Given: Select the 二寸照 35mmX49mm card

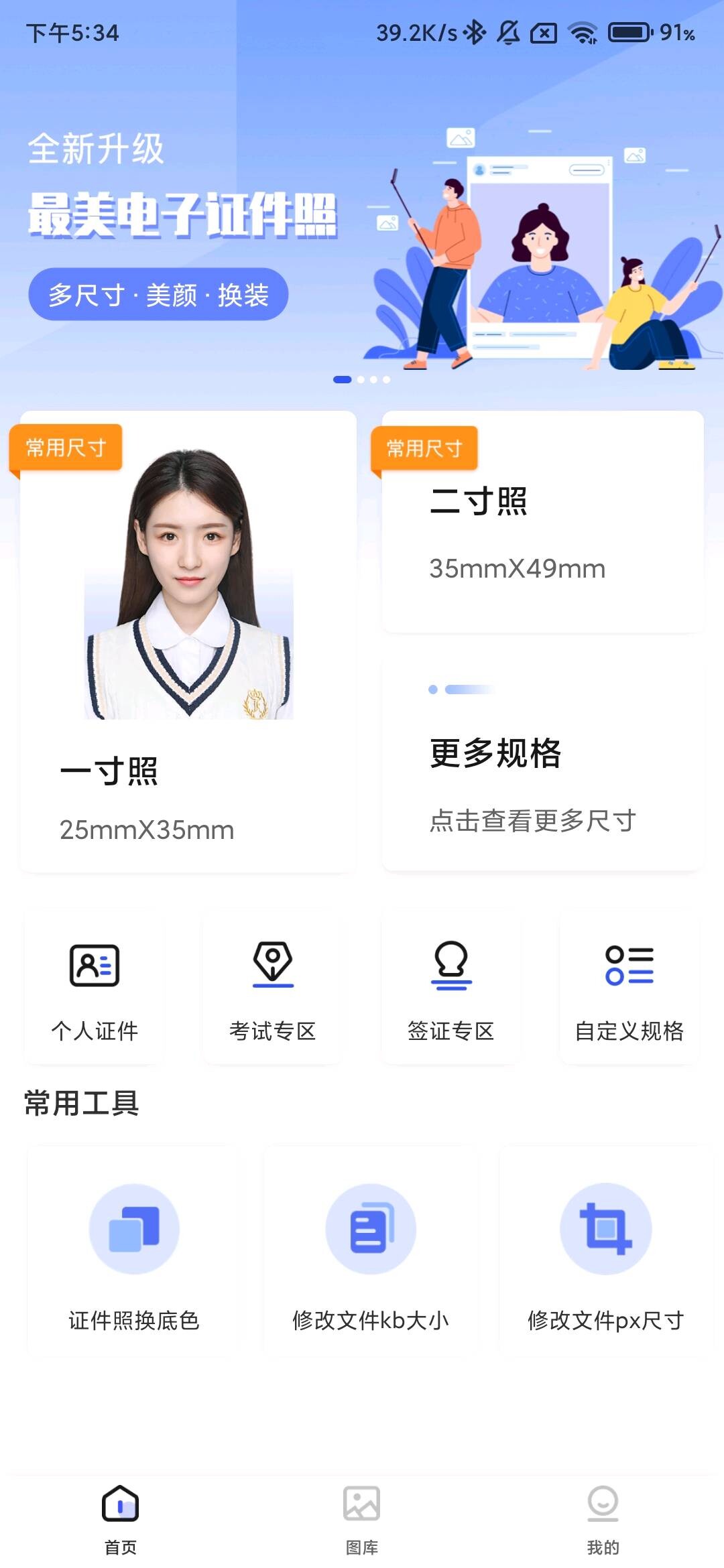Looking at the screenshot, I should [543, 523].
